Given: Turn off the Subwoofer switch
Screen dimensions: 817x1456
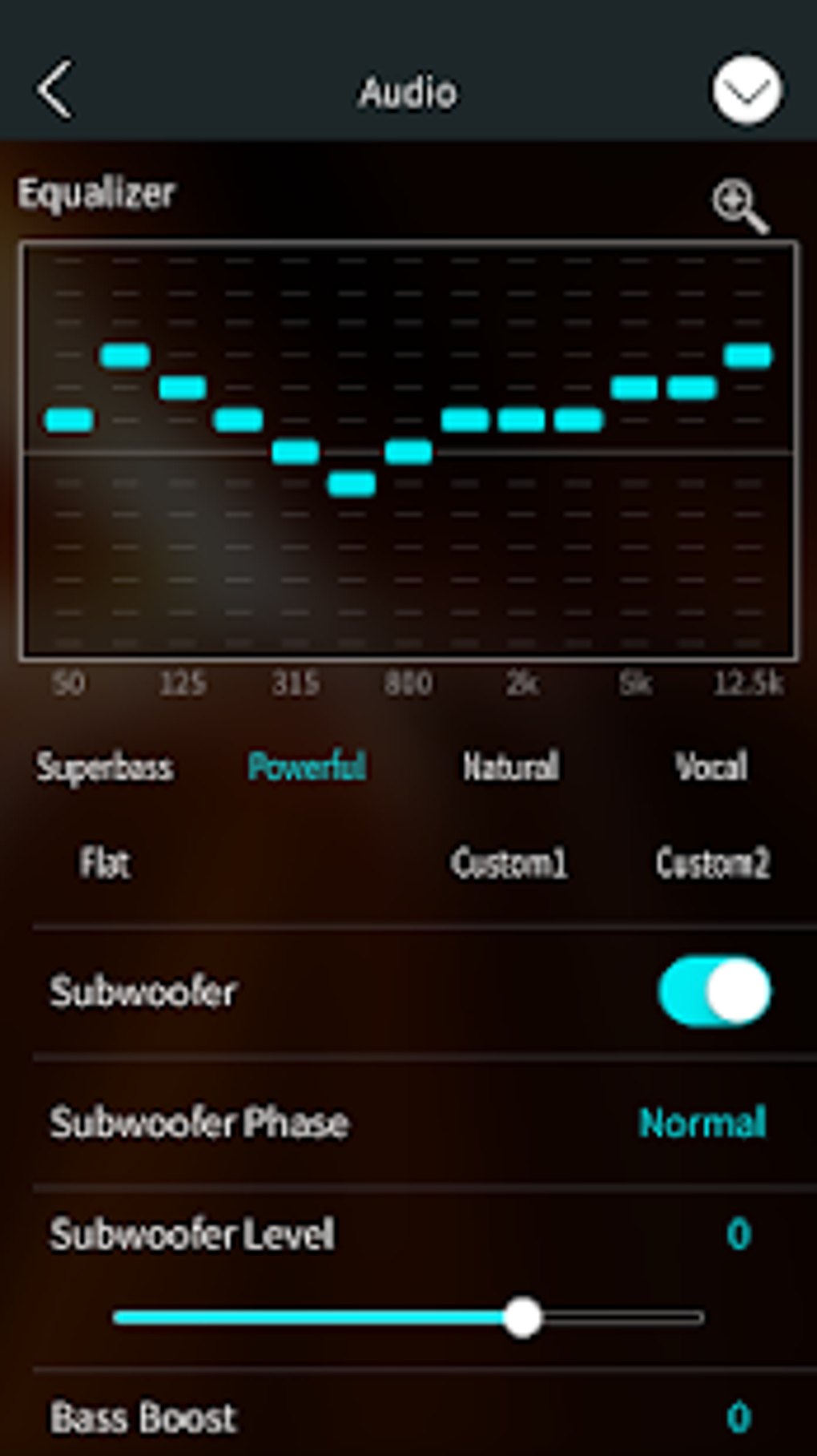Looking at the screenshot, I should tap(714, 992).
